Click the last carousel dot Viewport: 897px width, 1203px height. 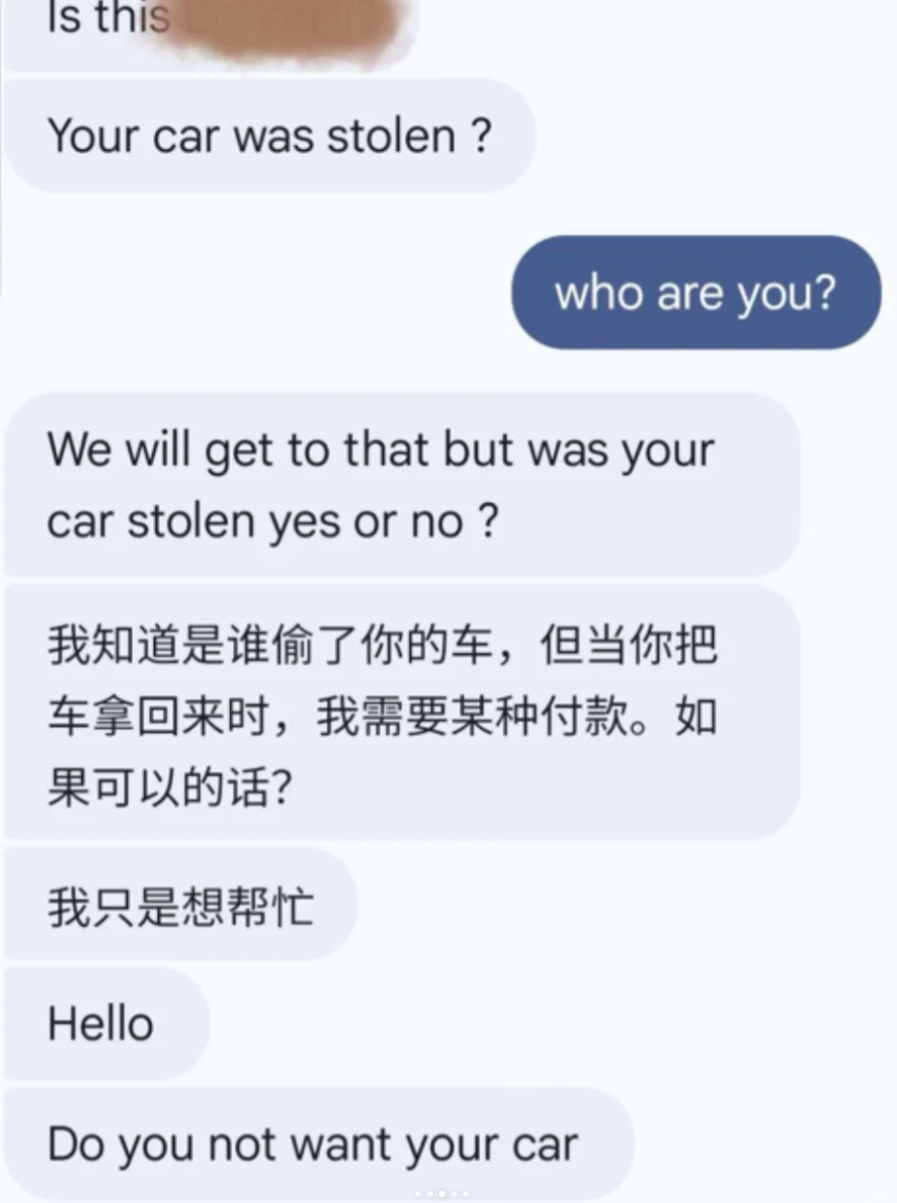(x=466, y=1194)
